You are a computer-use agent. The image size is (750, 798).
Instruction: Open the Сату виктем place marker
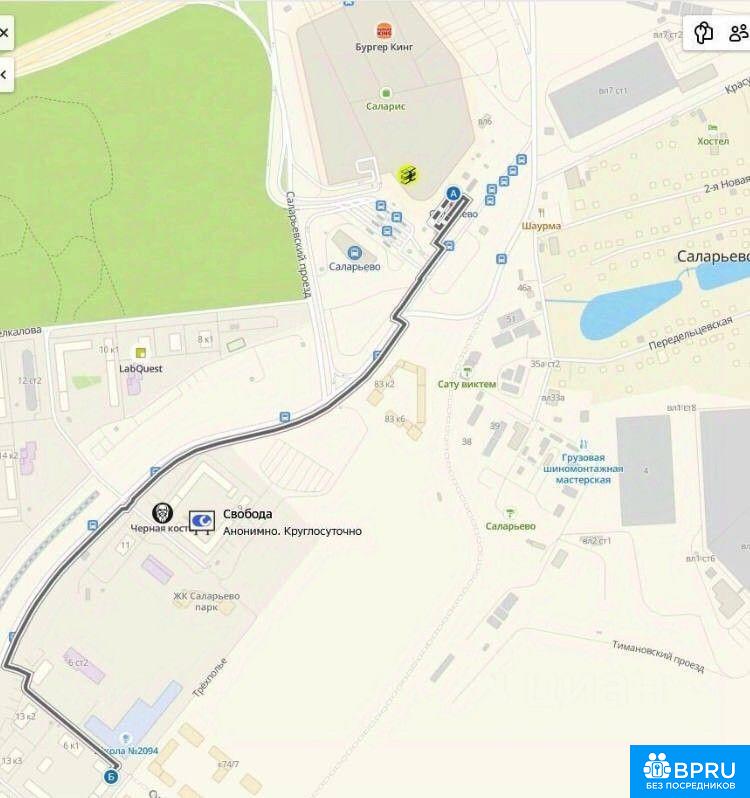click(x=466, y=370)
